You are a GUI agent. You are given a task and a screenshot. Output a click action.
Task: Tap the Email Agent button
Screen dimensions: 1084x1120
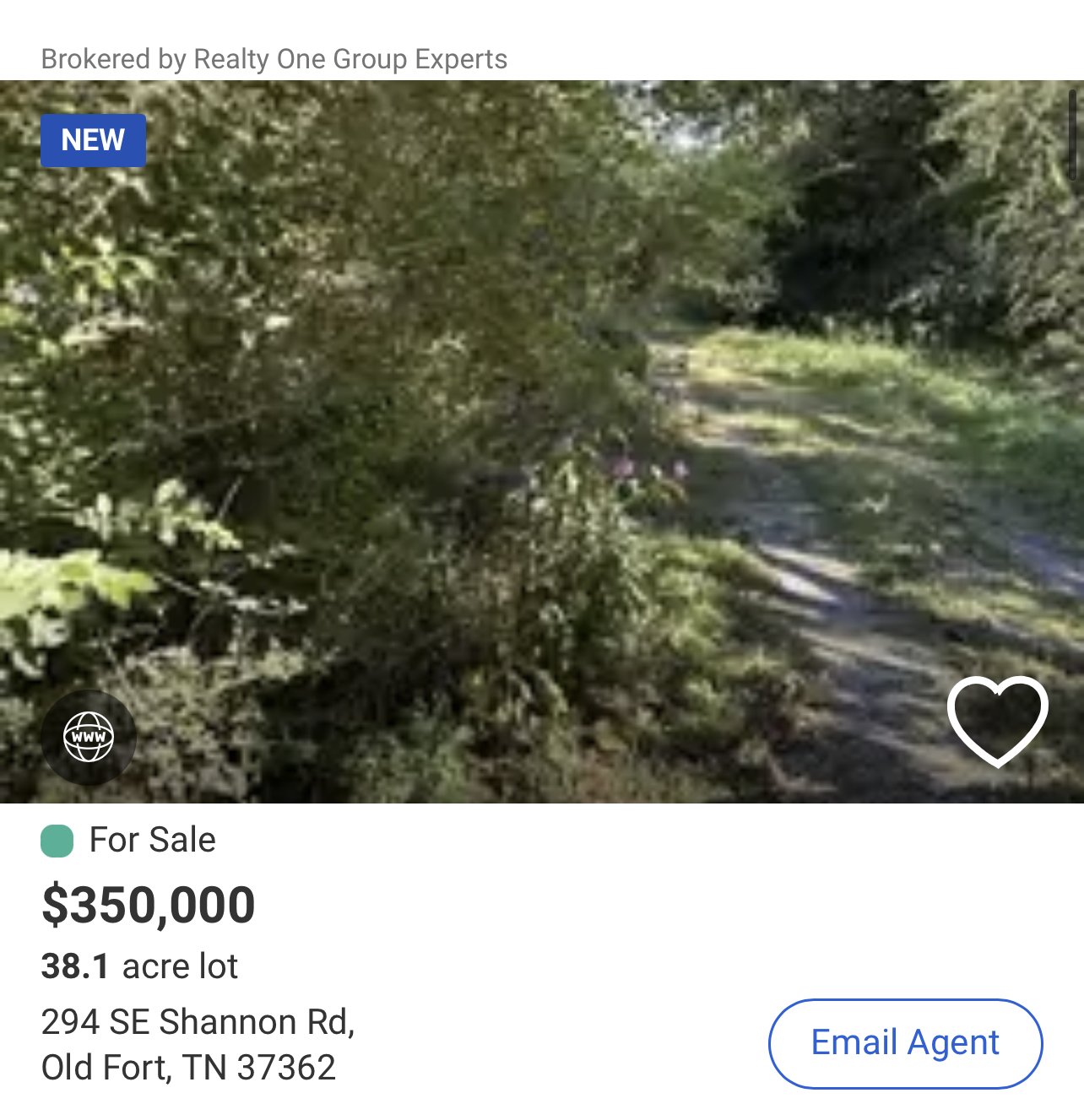pos(905,1043)
